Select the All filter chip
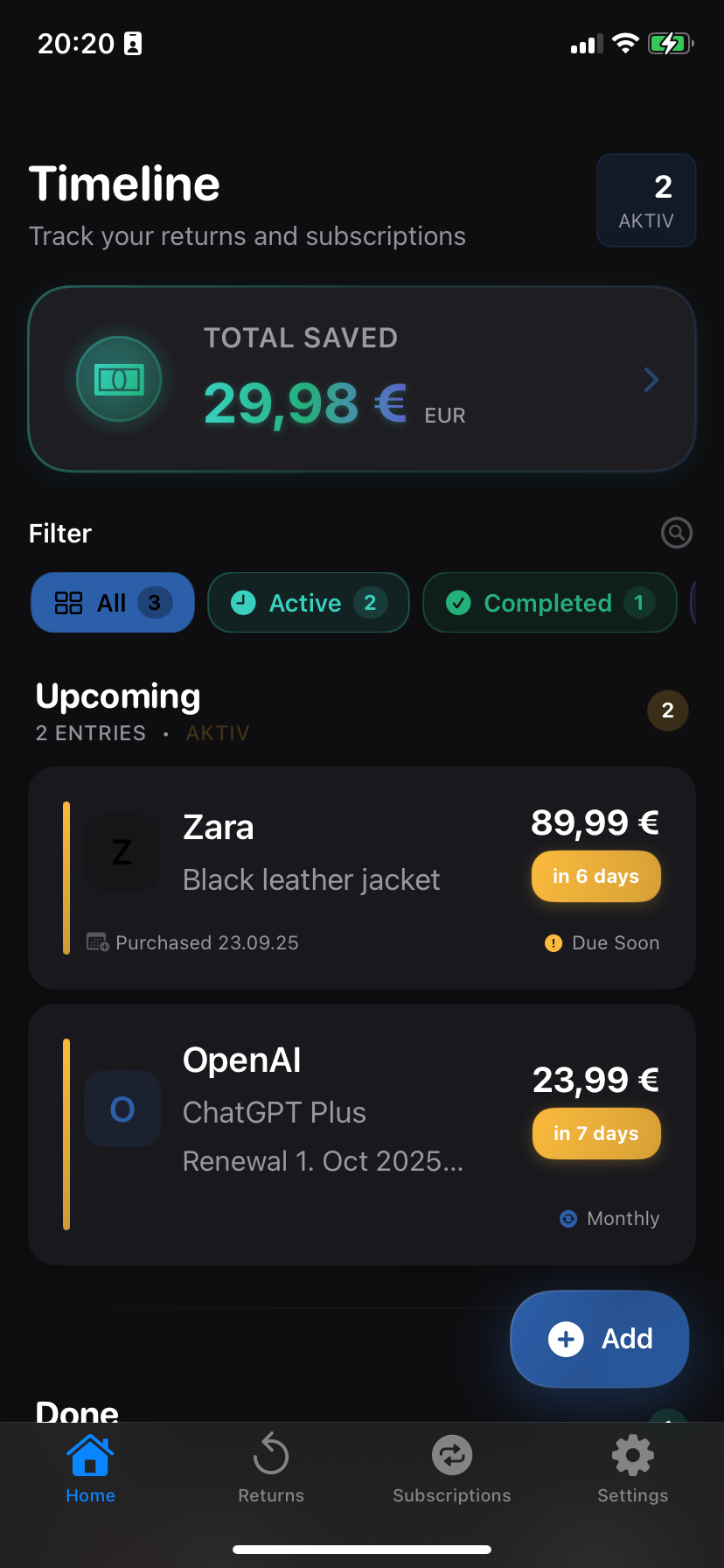The height and width of the screenshot is (1568, 724). [113, 603]
